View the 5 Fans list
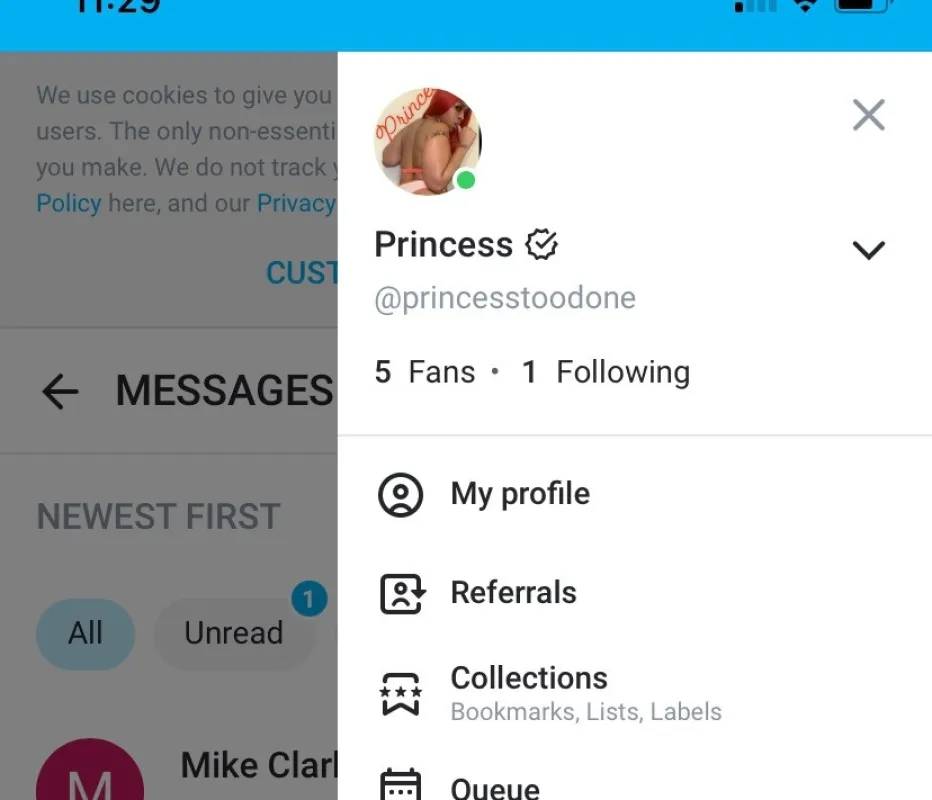 pos(424,373)
